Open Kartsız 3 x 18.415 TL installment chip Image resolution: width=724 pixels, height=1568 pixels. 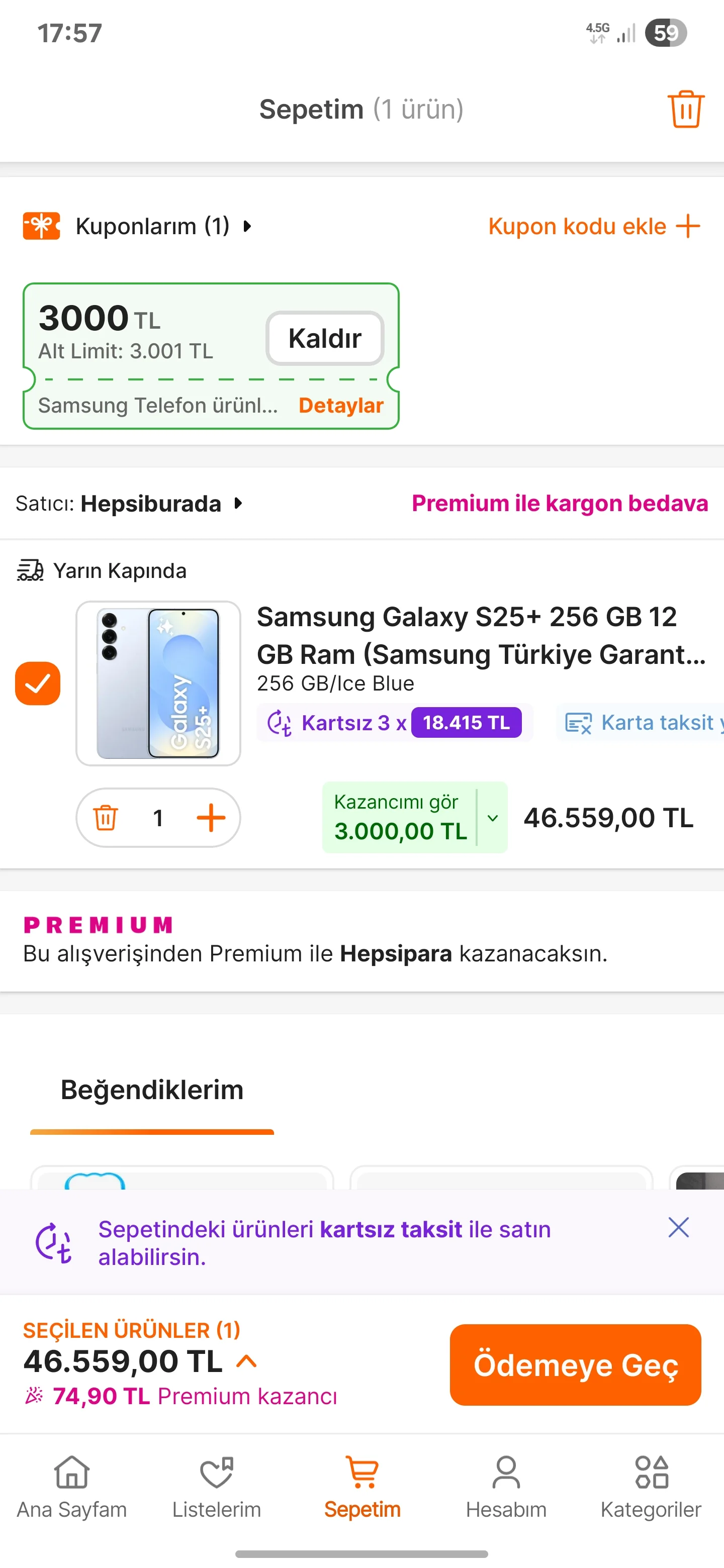[395, 723]
